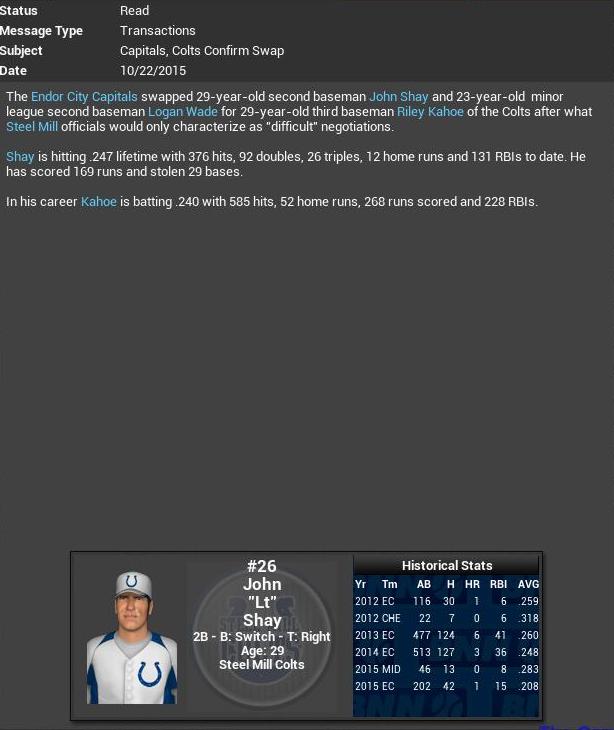Select the Kahoe link after "In his career"
Screen dimensions: 614x730
pyautogui.click(x=98, y=202)
